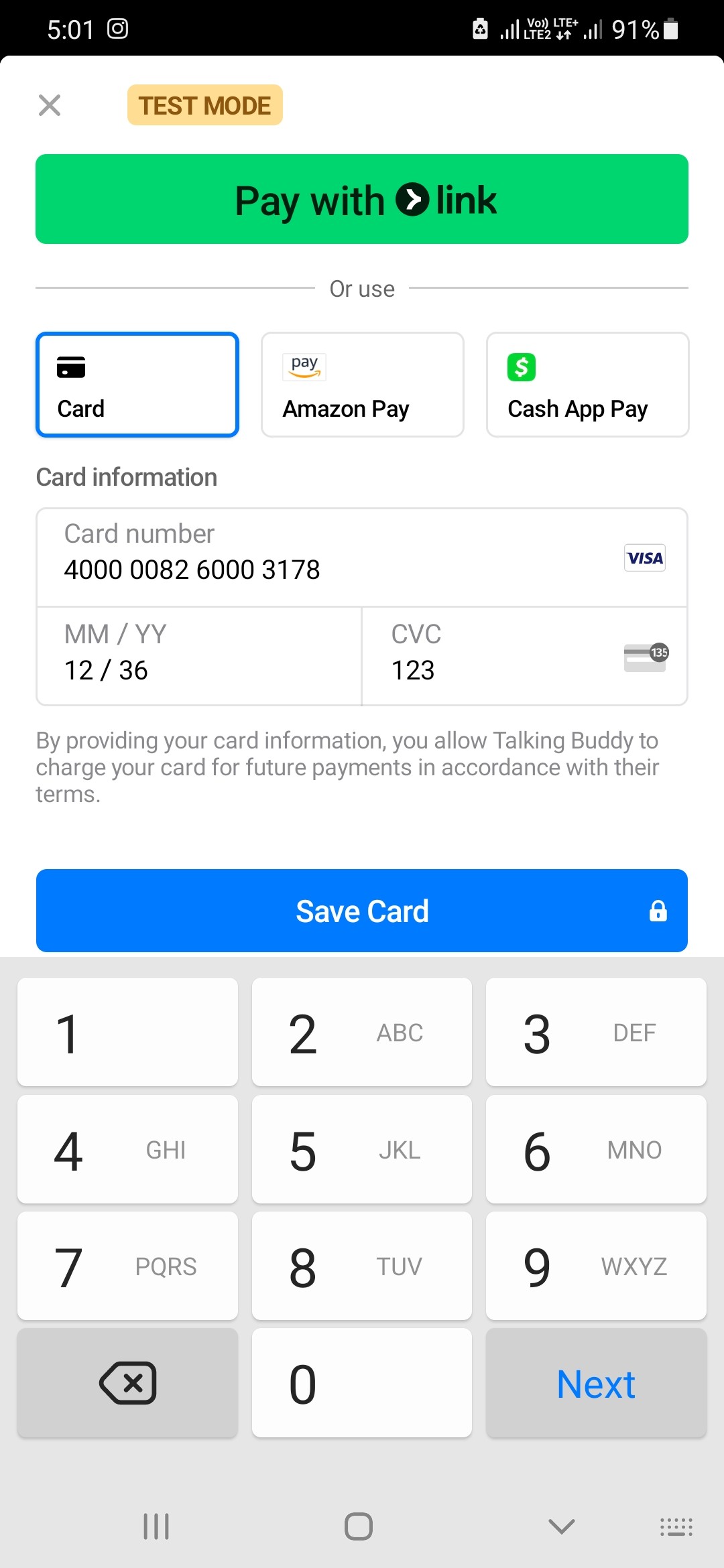Type digit 0 on keypad
Screen dimensions: 724x1568
pos(362,1383)
